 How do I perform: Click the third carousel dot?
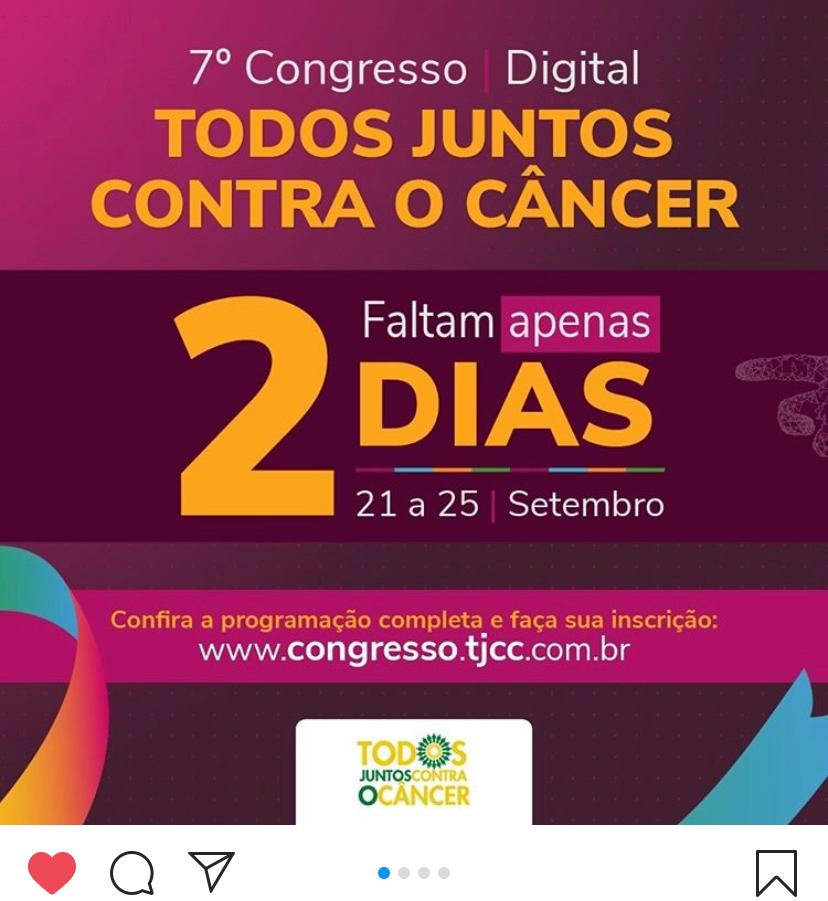pos(424,872)
